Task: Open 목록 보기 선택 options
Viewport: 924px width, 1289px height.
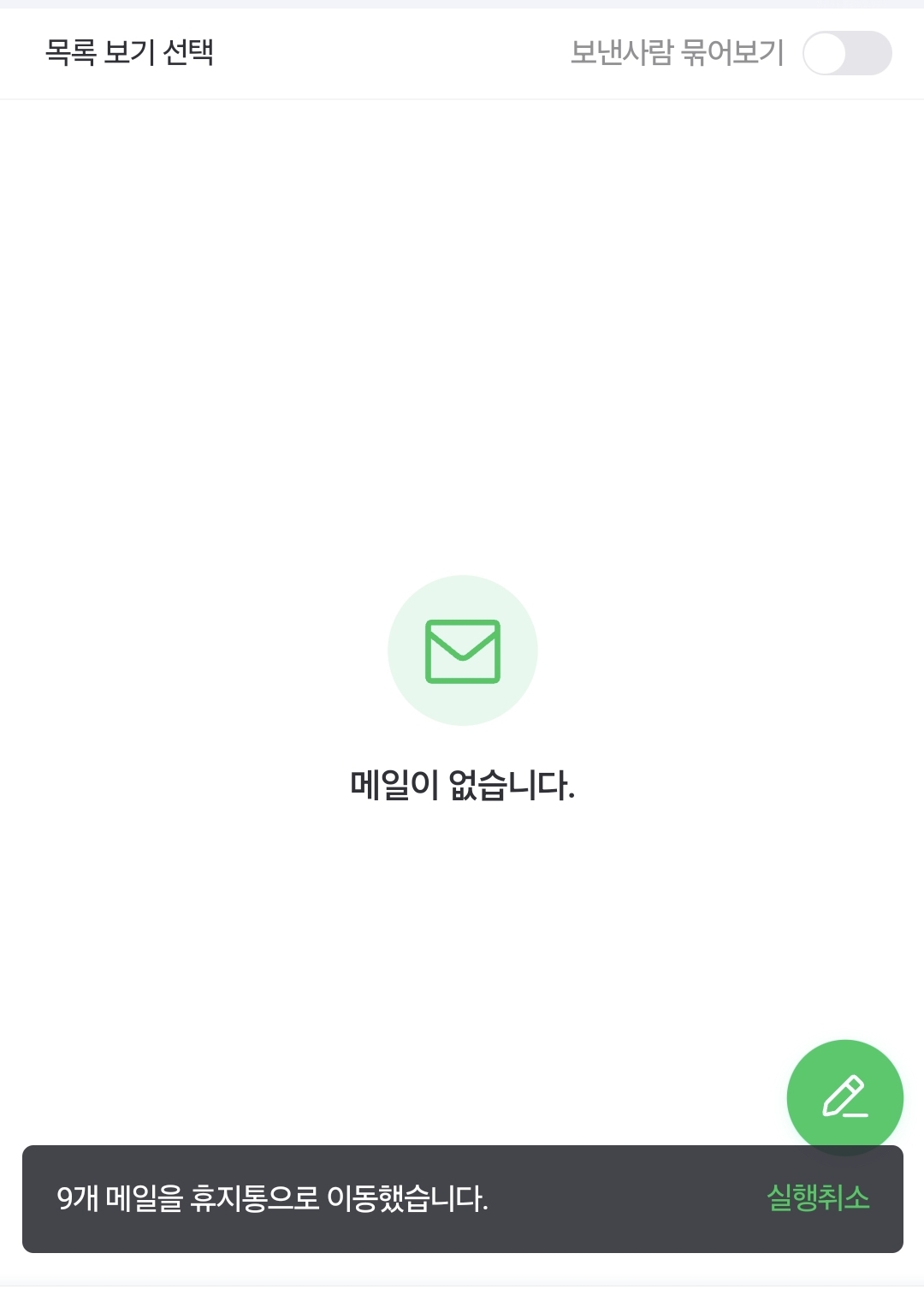Action: (129, 53)
